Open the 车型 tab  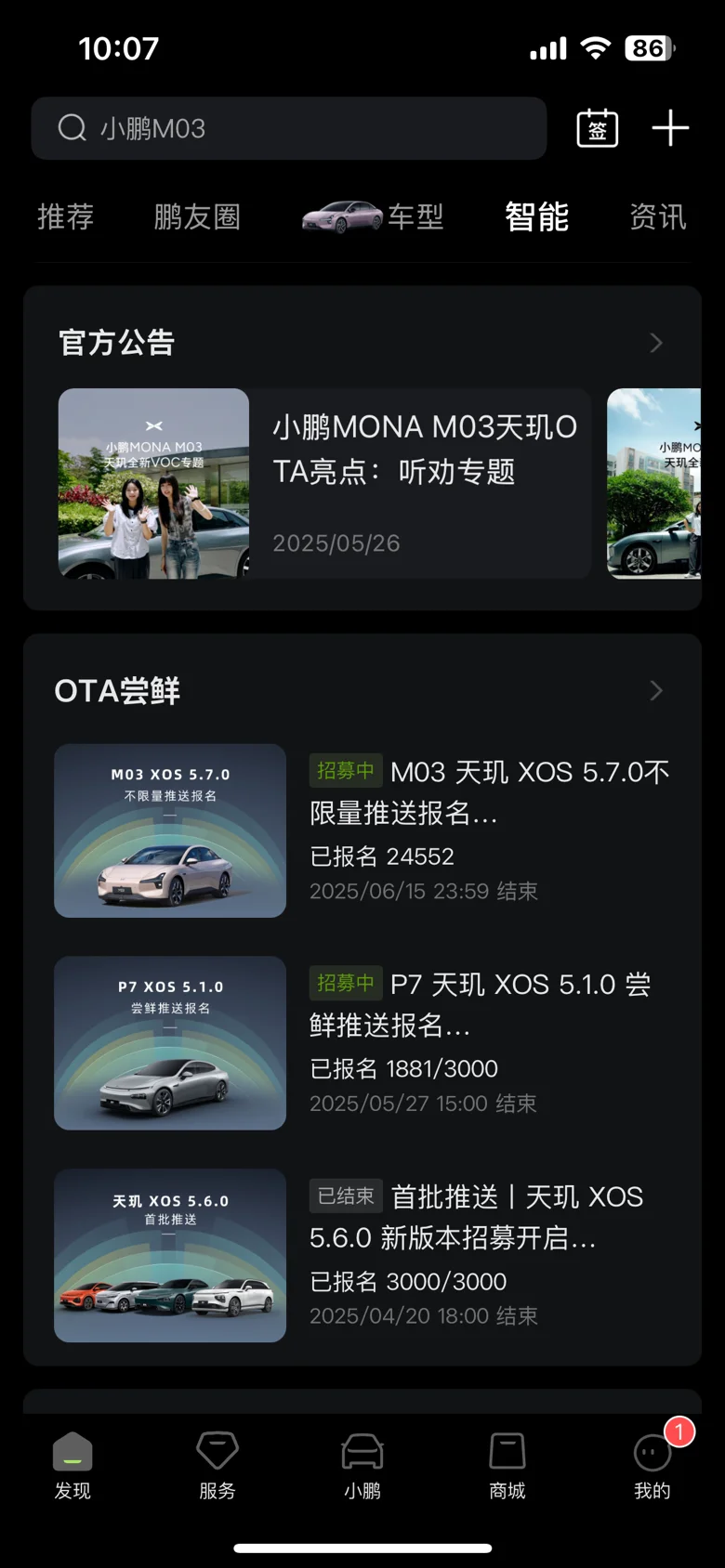374,216
